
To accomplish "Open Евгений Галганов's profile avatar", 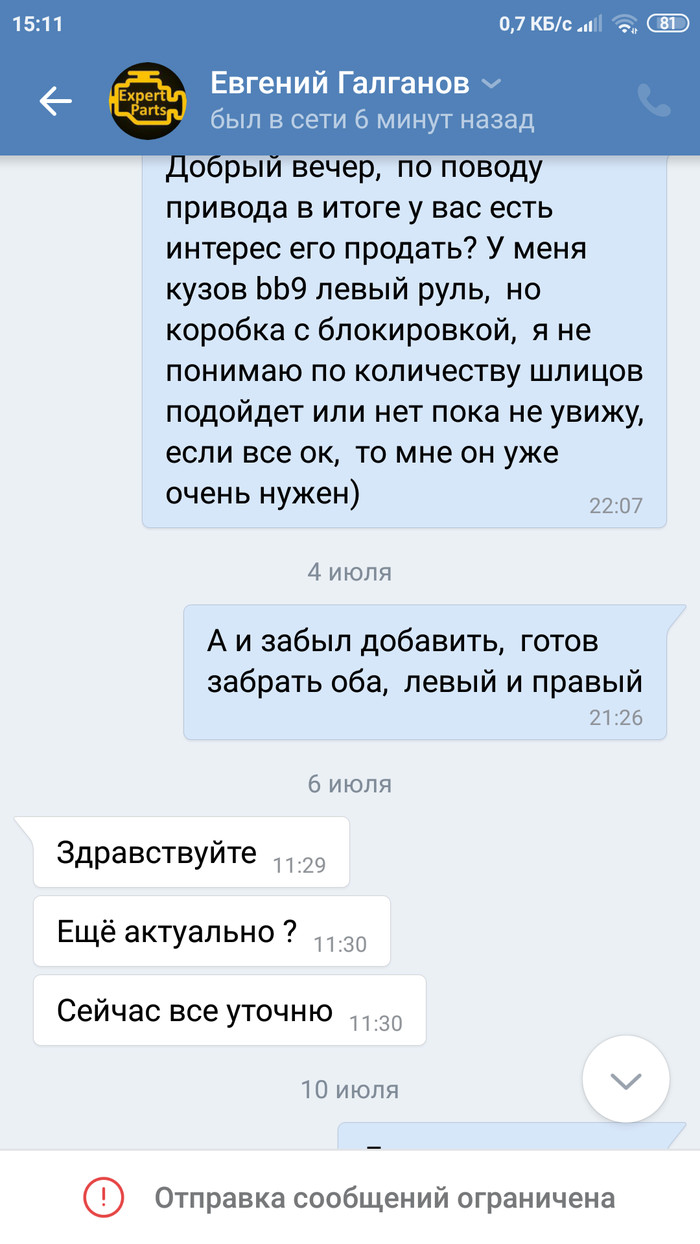I will [x=147, y=100].
